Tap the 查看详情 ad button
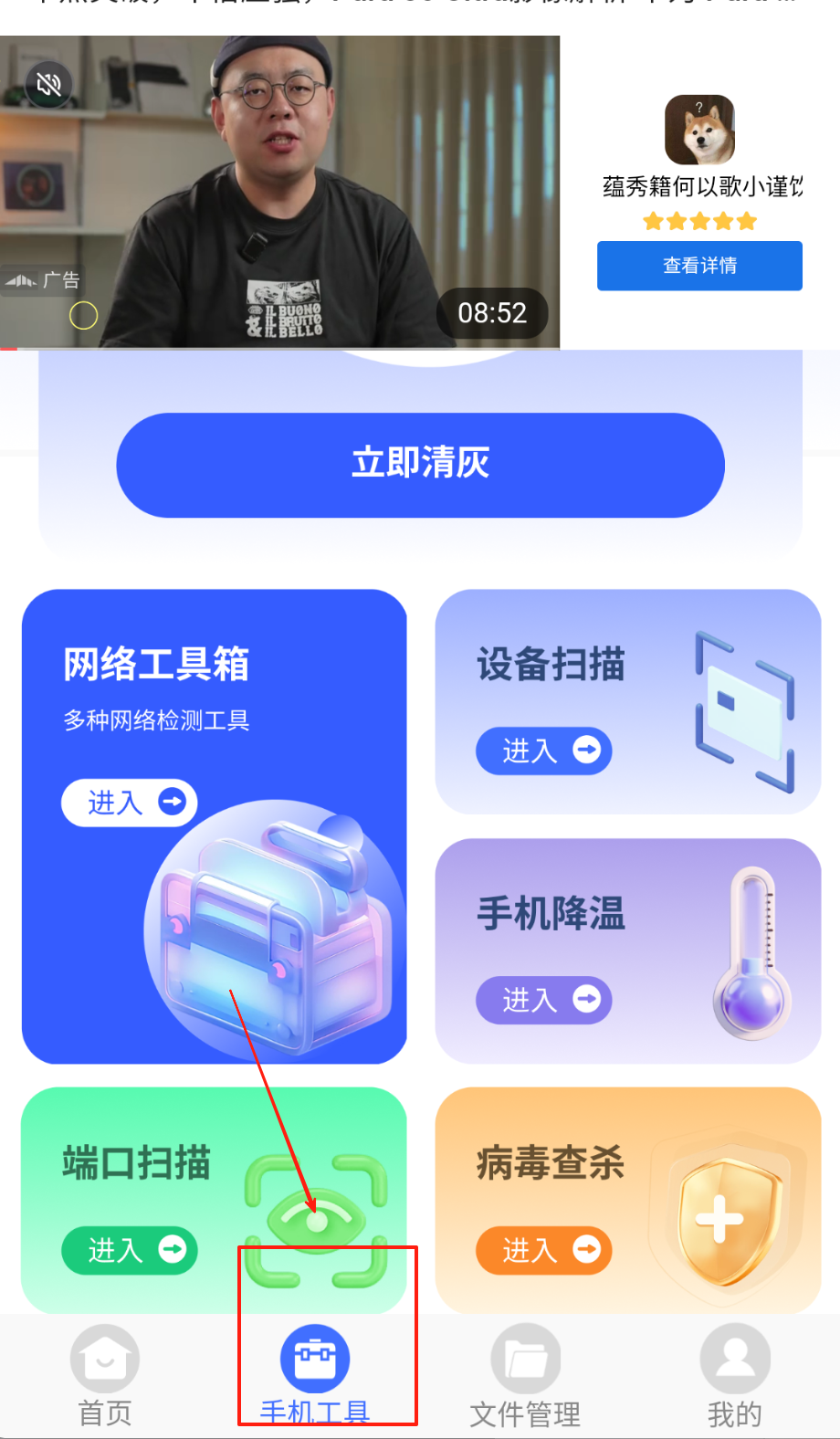The image size is (840, 1439). coord(699,266)
